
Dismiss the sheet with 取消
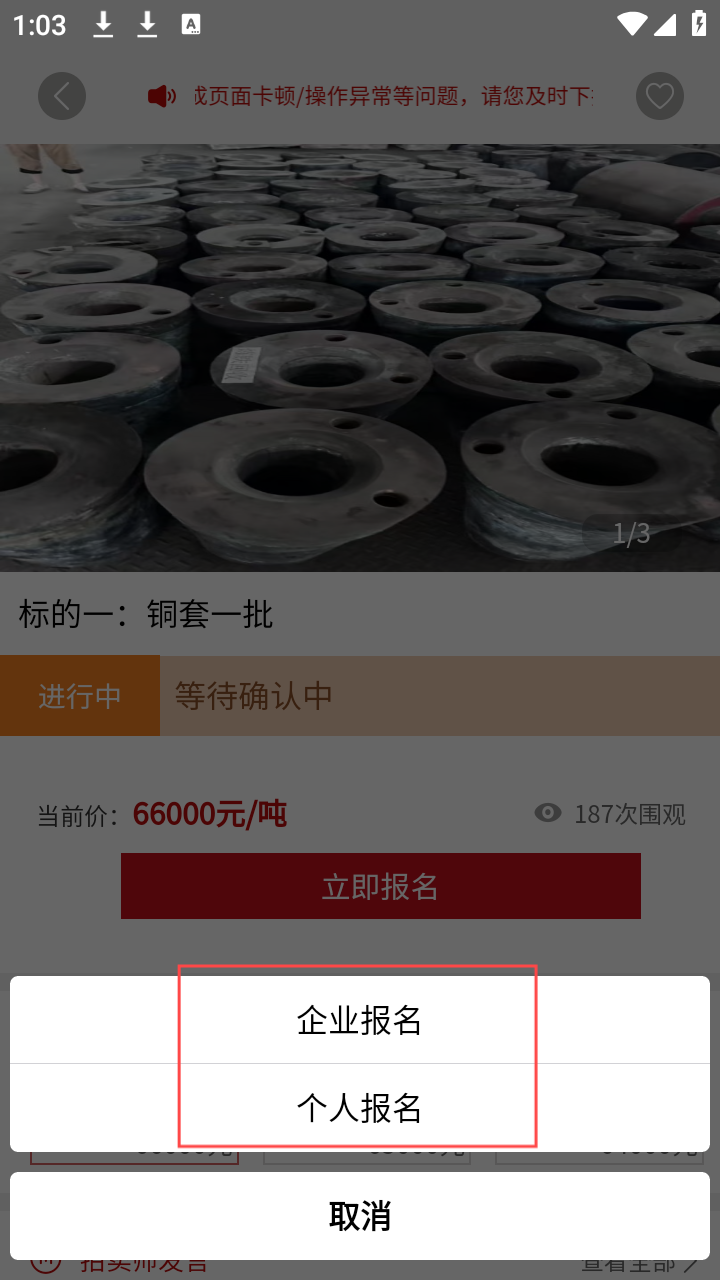click(360, 1216)
